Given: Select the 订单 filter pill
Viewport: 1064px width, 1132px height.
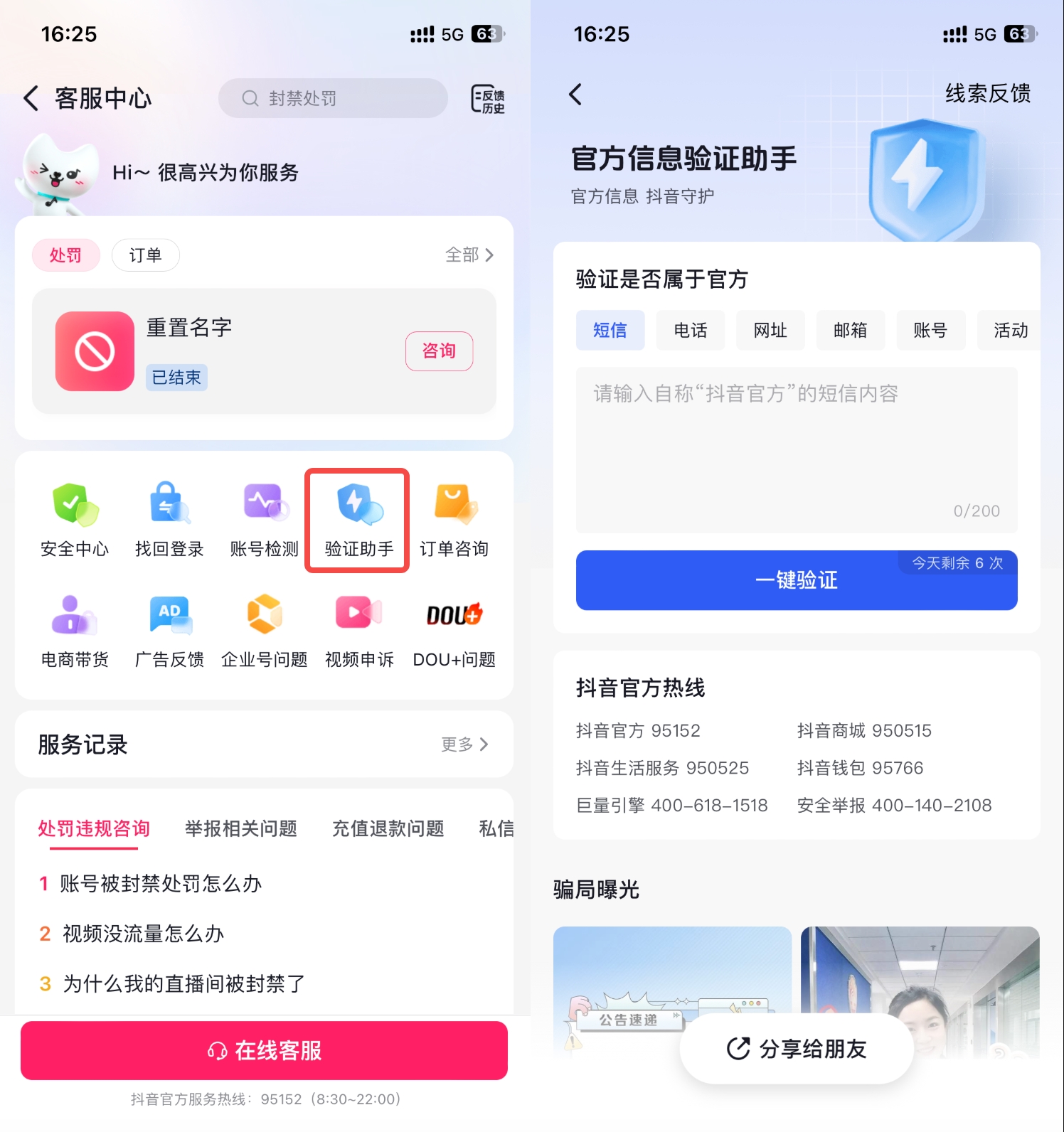Looking at the screenshot, I should point(145,255).
